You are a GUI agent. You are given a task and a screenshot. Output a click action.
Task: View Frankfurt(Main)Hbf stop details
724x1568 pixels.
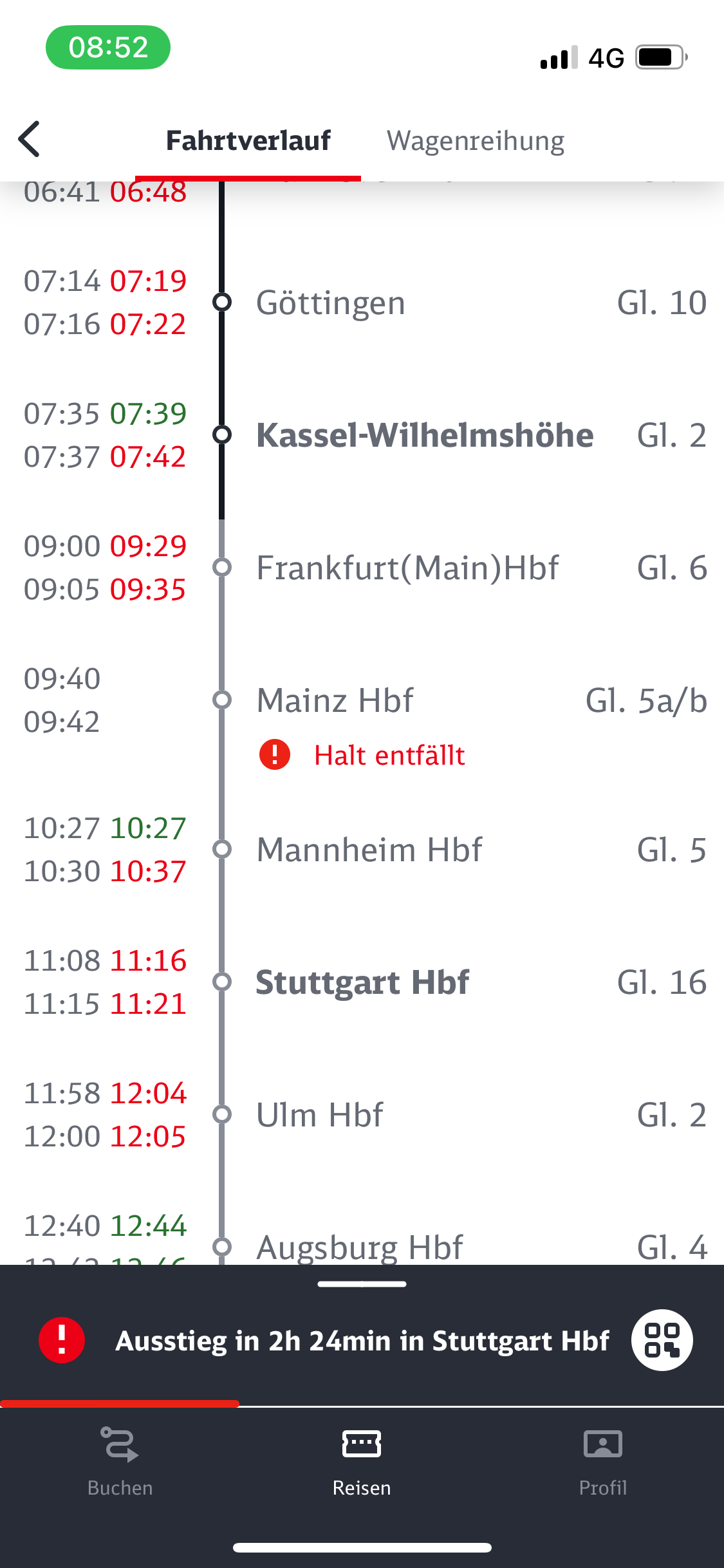[x=362, y=568]
